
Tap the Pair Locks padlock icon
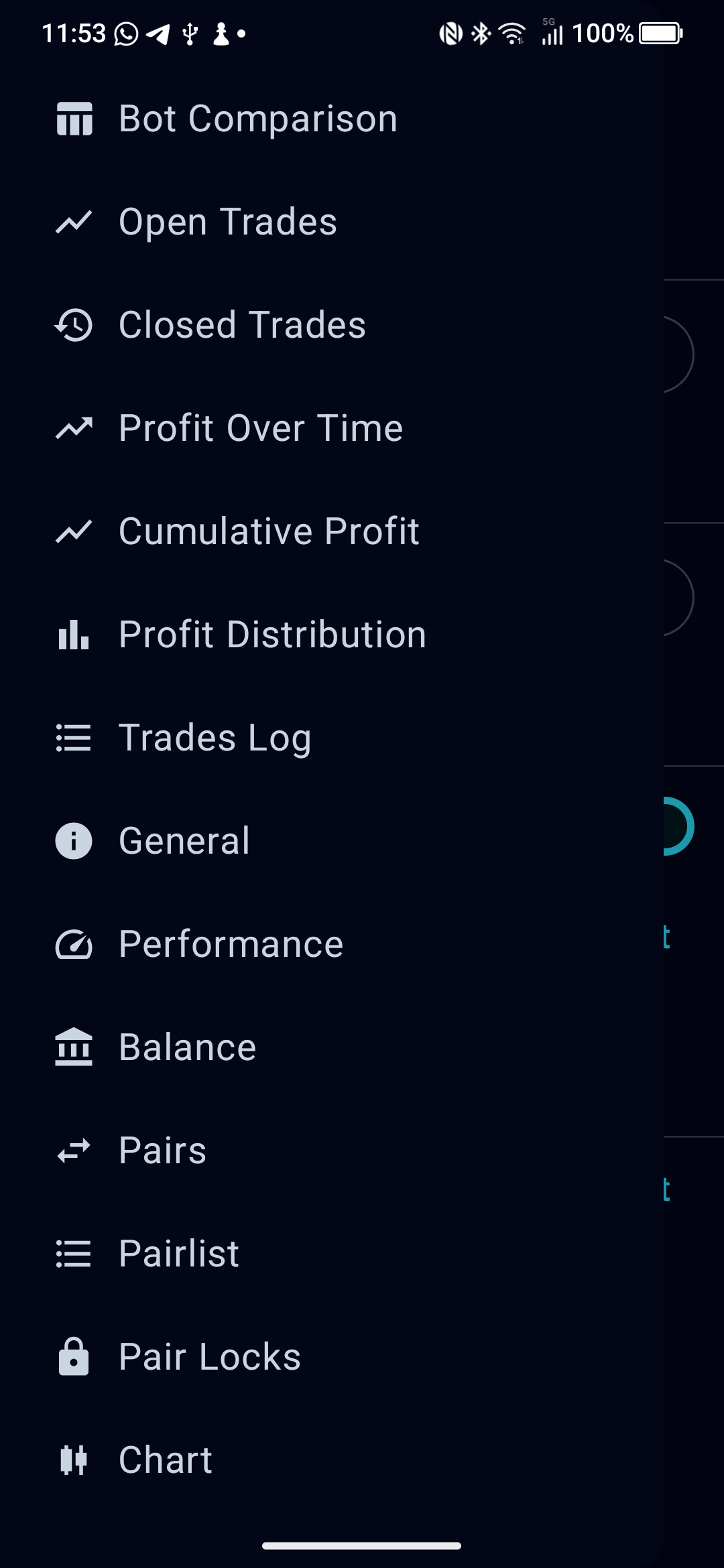74,1357
